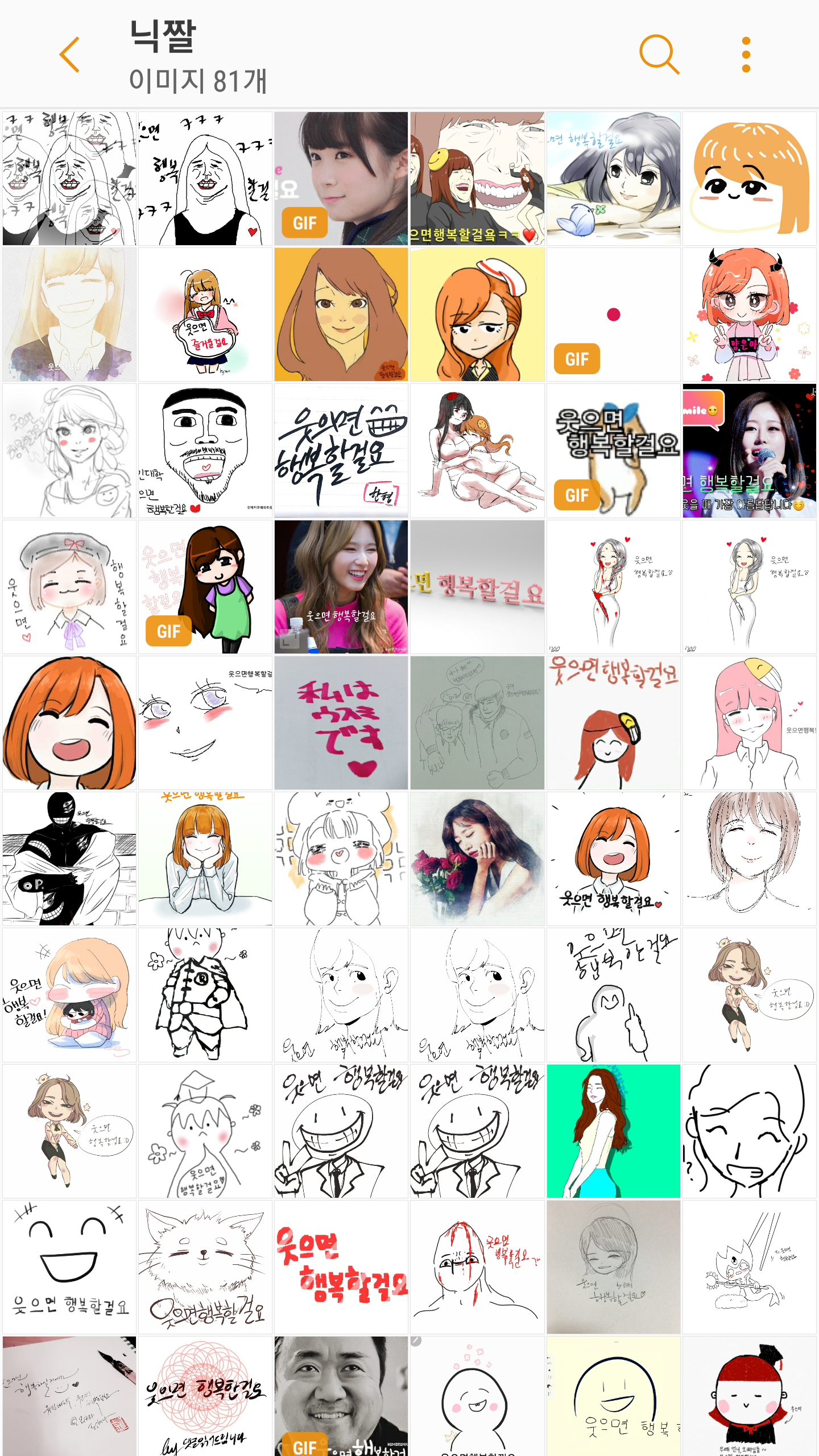Viewport: 819px width, 1456px height.
Task: Open the red bold text 웃으면 행복할걸요 image
Action: 341,1267
